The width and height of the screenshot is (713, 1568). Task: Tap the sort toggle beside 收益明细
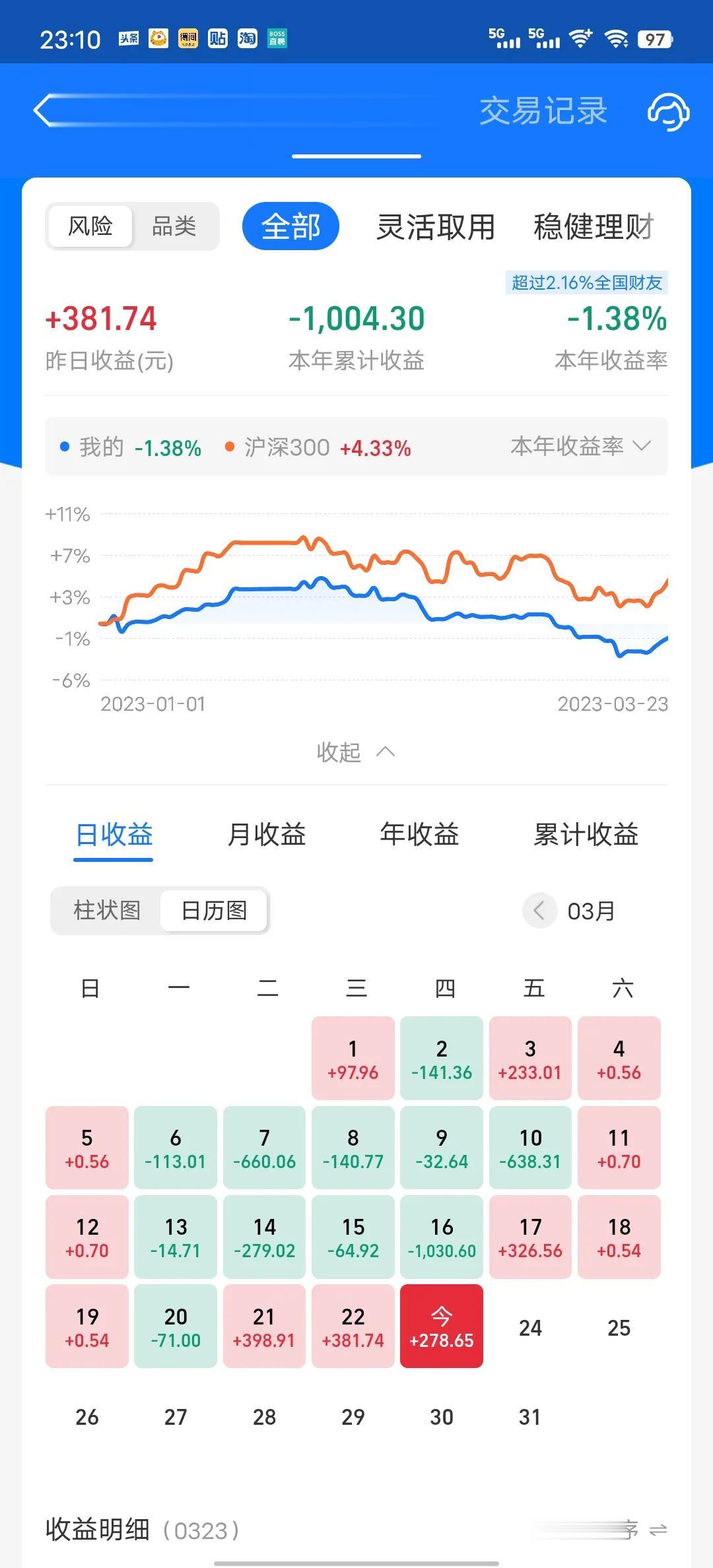pos(658,1530)
